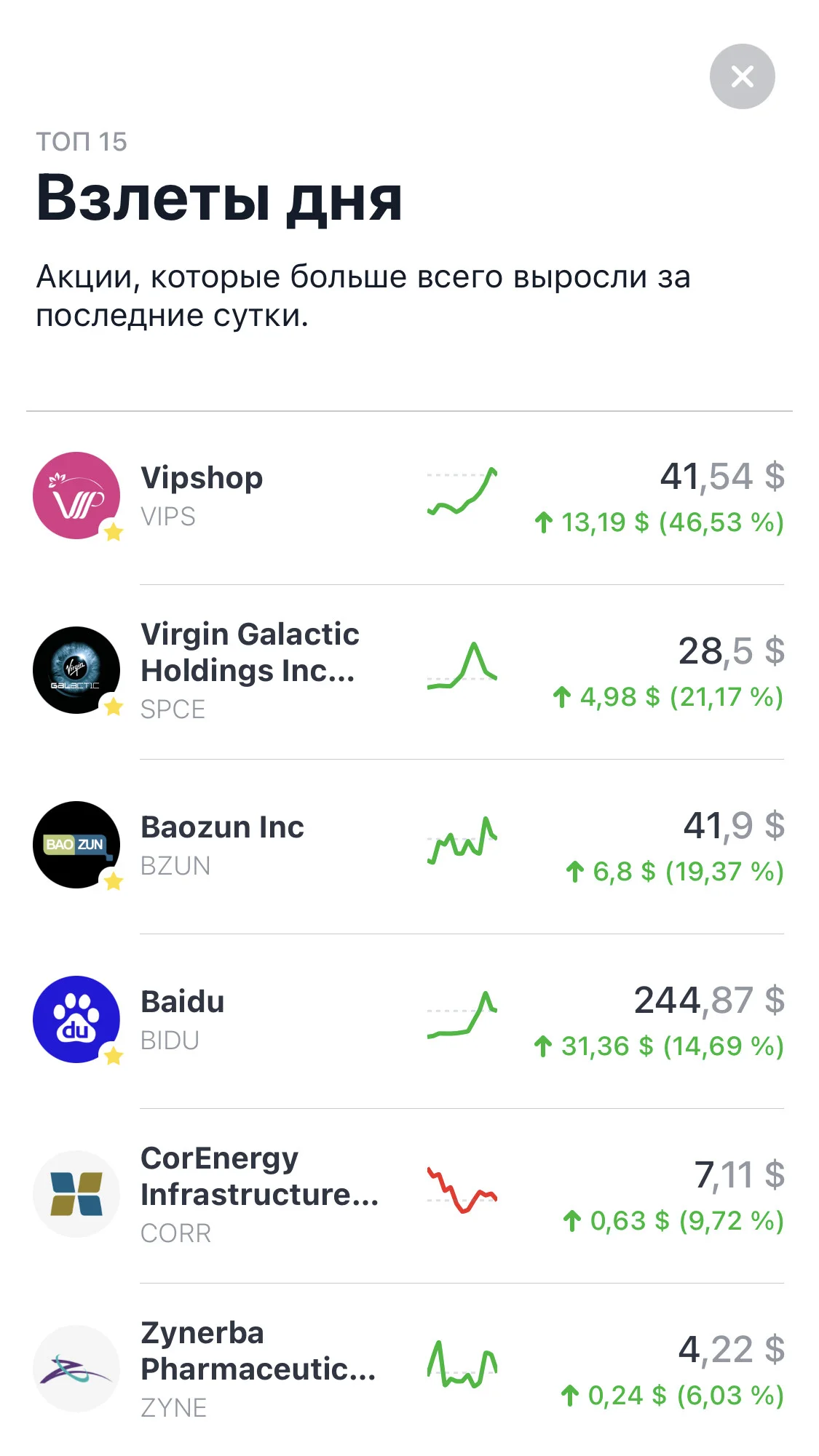Open Virgin Galactic Holdings (SPCE) stock
Screen dimensions: 819x1456
409,672
